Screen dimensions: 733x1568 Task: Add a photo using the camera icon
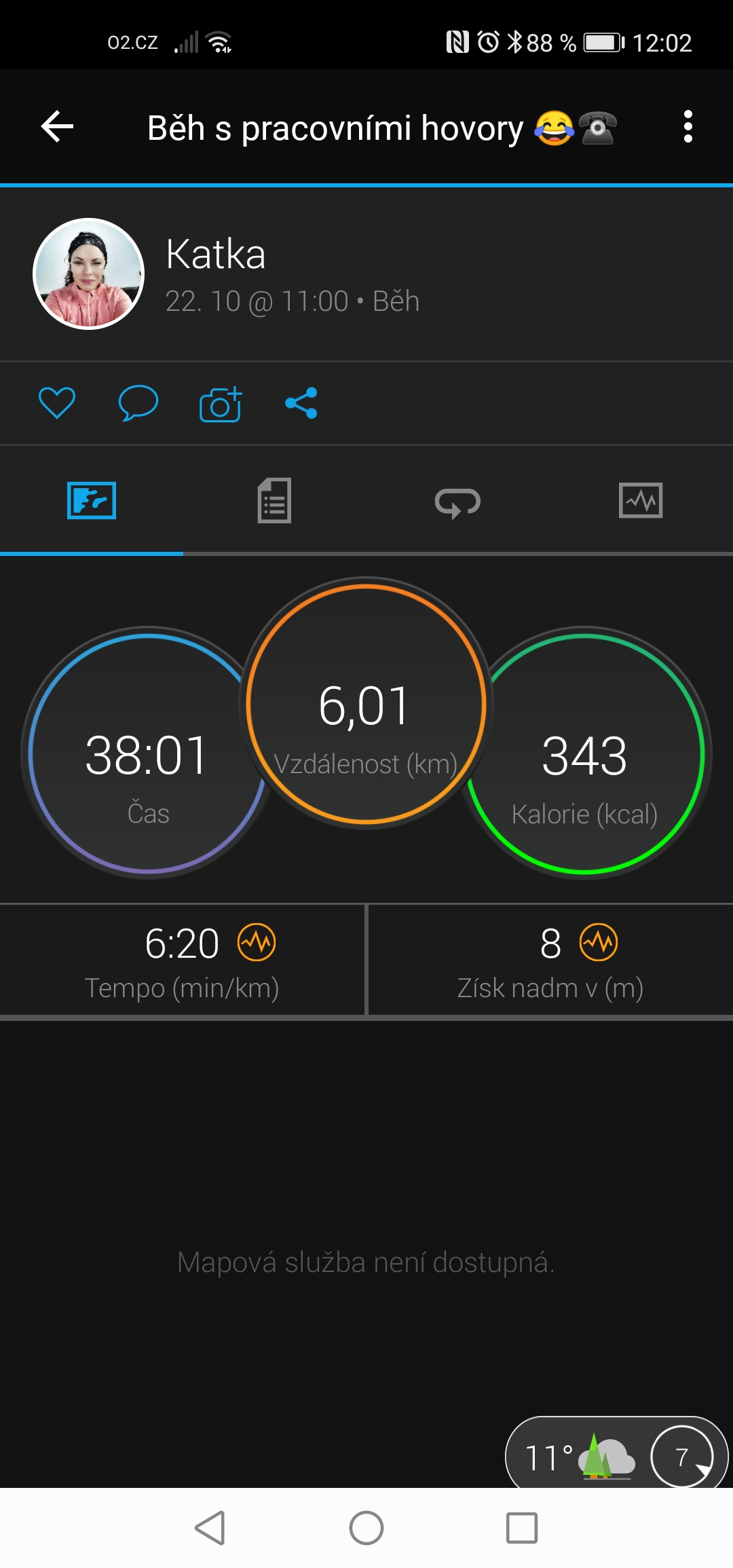click(x=221, y=404)
